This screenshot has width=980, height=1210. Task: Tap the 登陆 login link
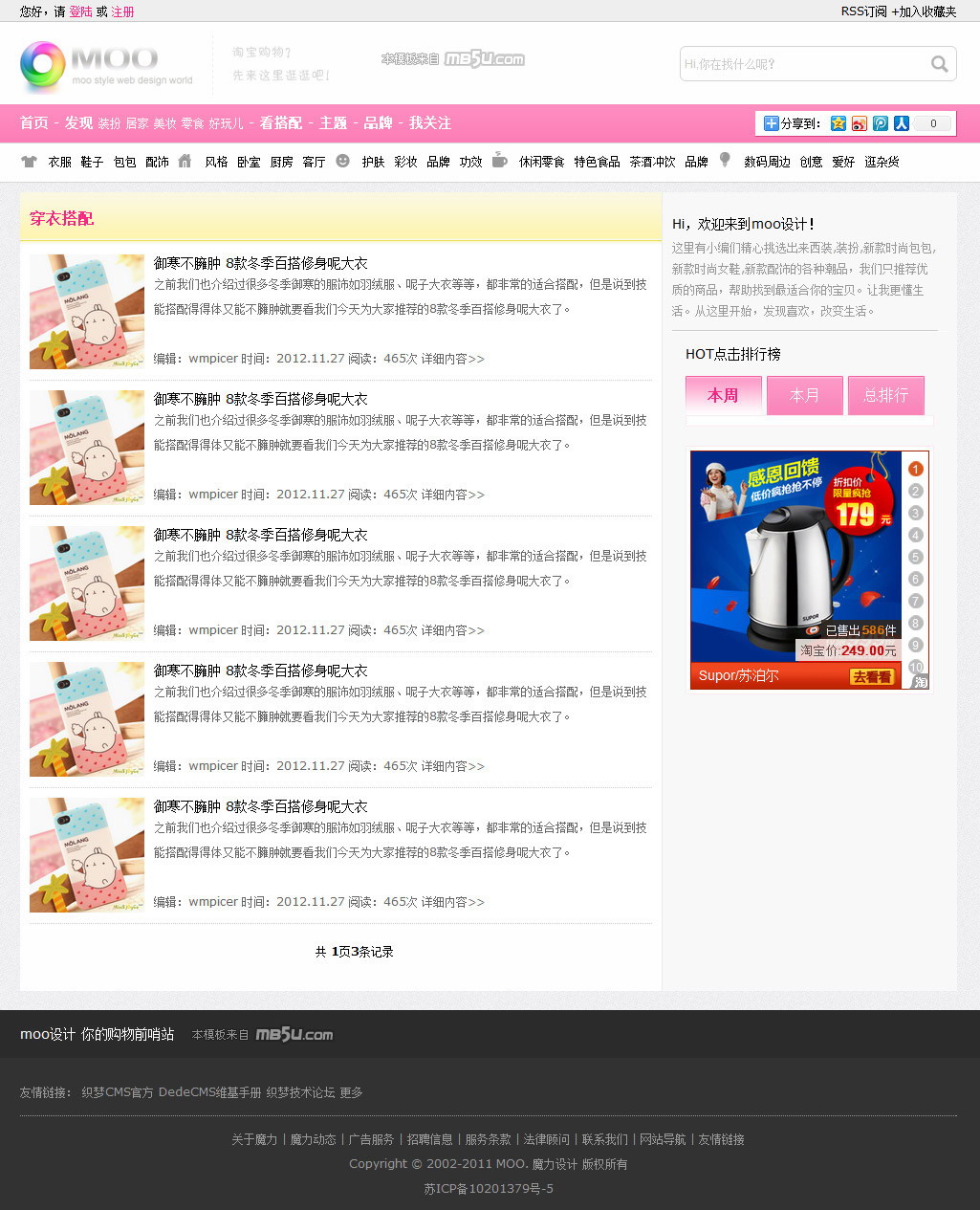point(81,11)
